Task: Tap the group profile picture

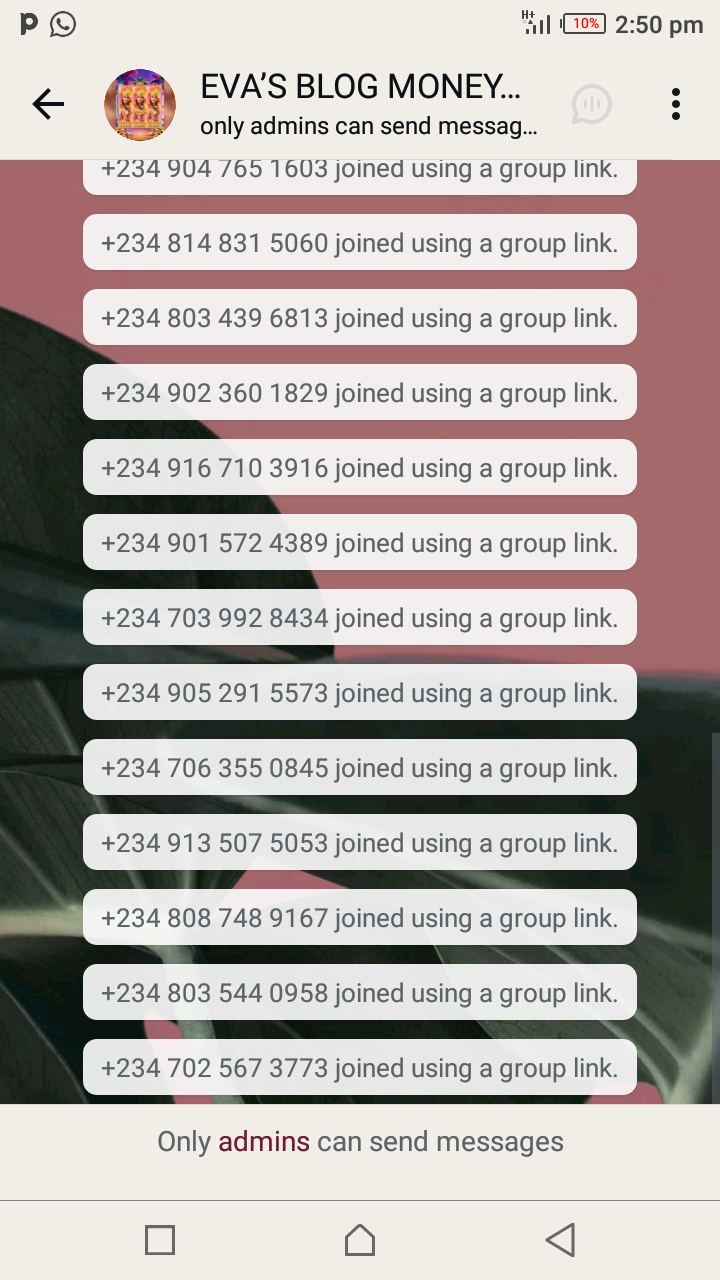Action: [x=140, y=104]
